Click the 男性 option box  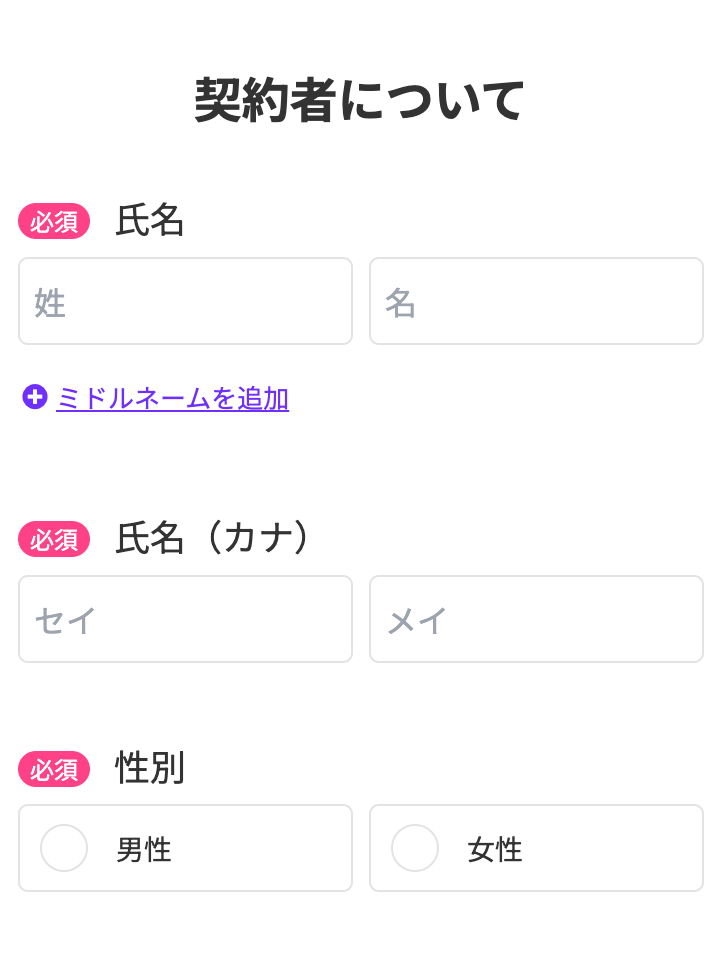185,848
